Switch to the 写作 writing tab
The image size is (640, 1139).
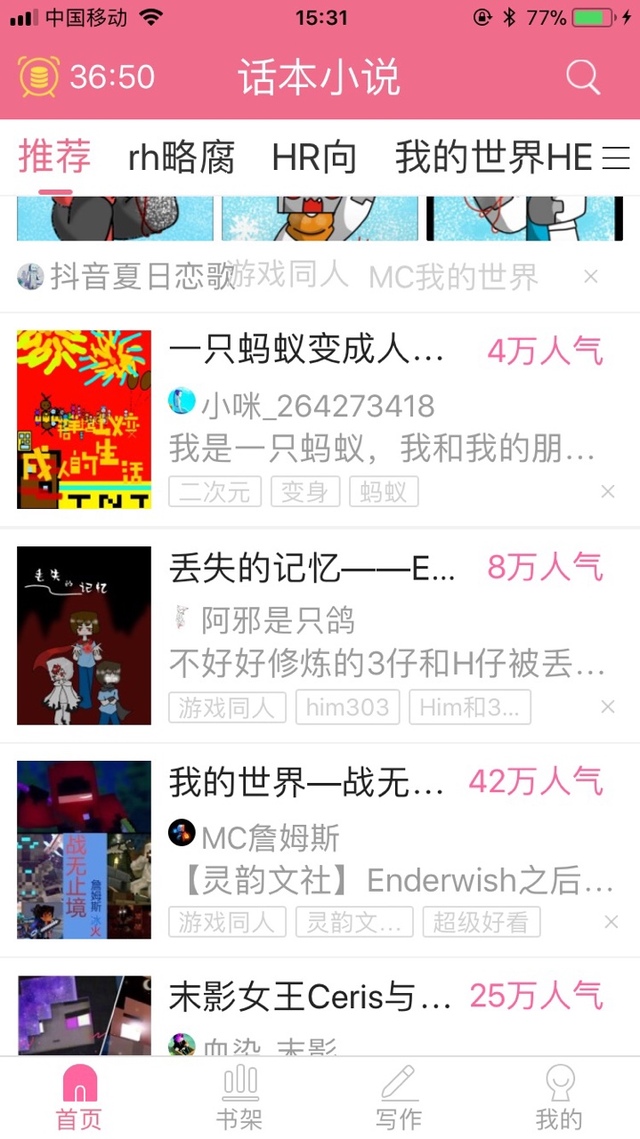pos(398,1097)
